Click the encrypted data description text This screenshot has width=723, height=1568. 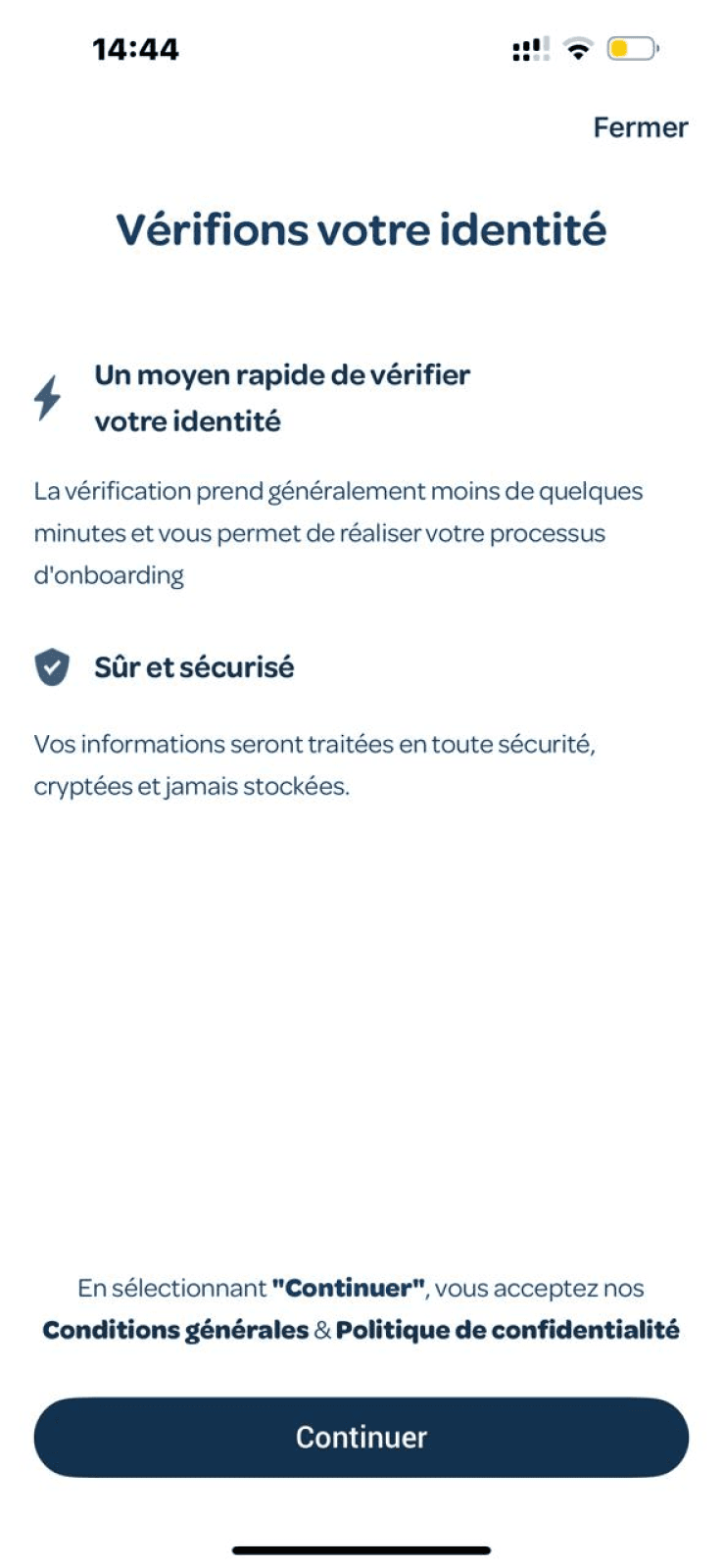coord(319,764)
